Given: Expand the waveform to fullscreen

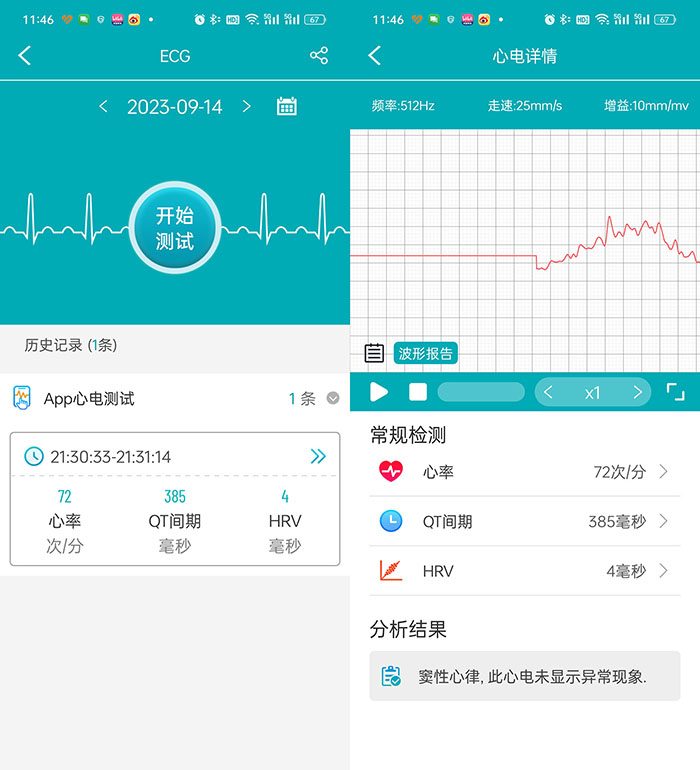Looking at the screenshot, I should click(676, 392).
